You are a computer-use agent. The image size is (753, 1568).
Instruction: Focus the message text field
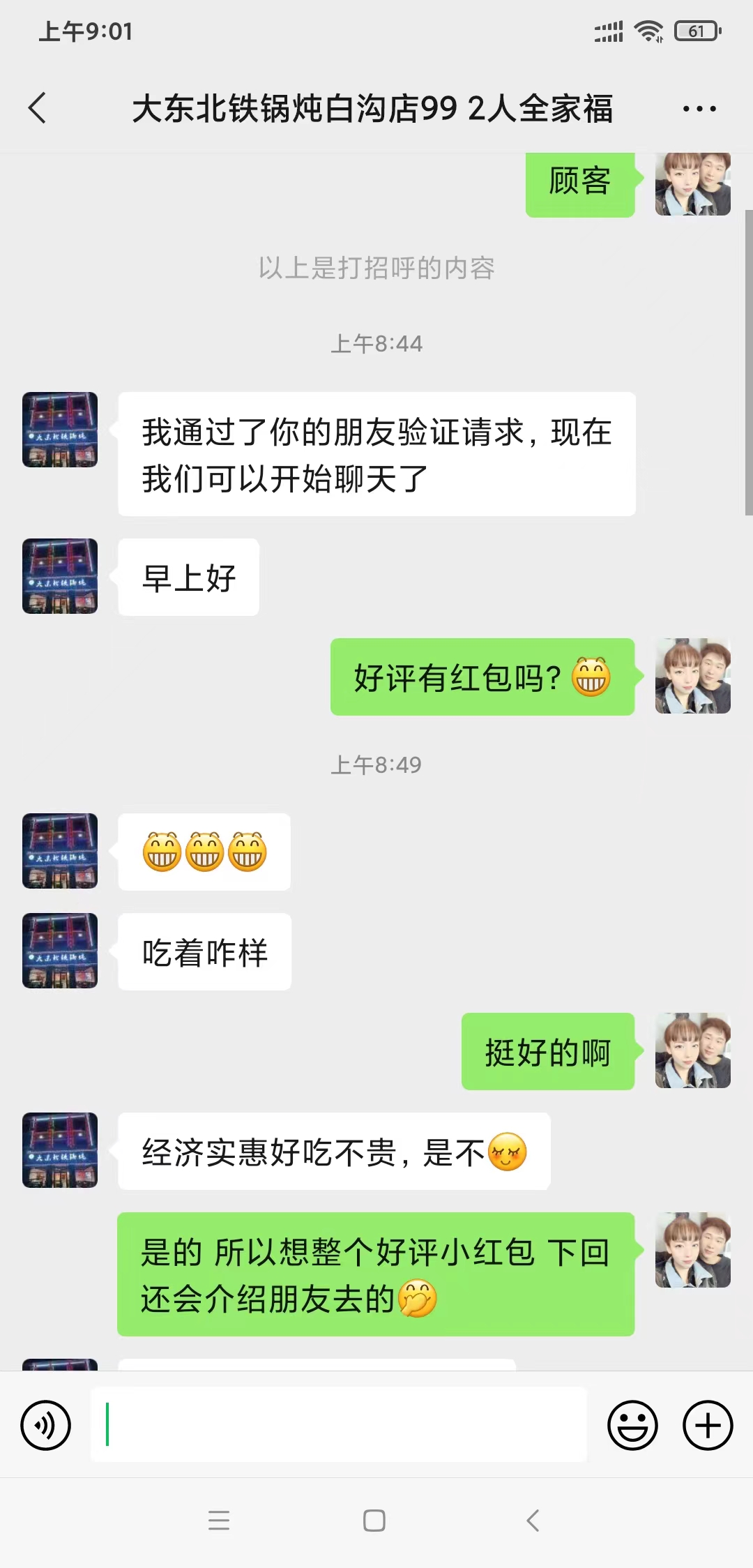pos(339,1424)
